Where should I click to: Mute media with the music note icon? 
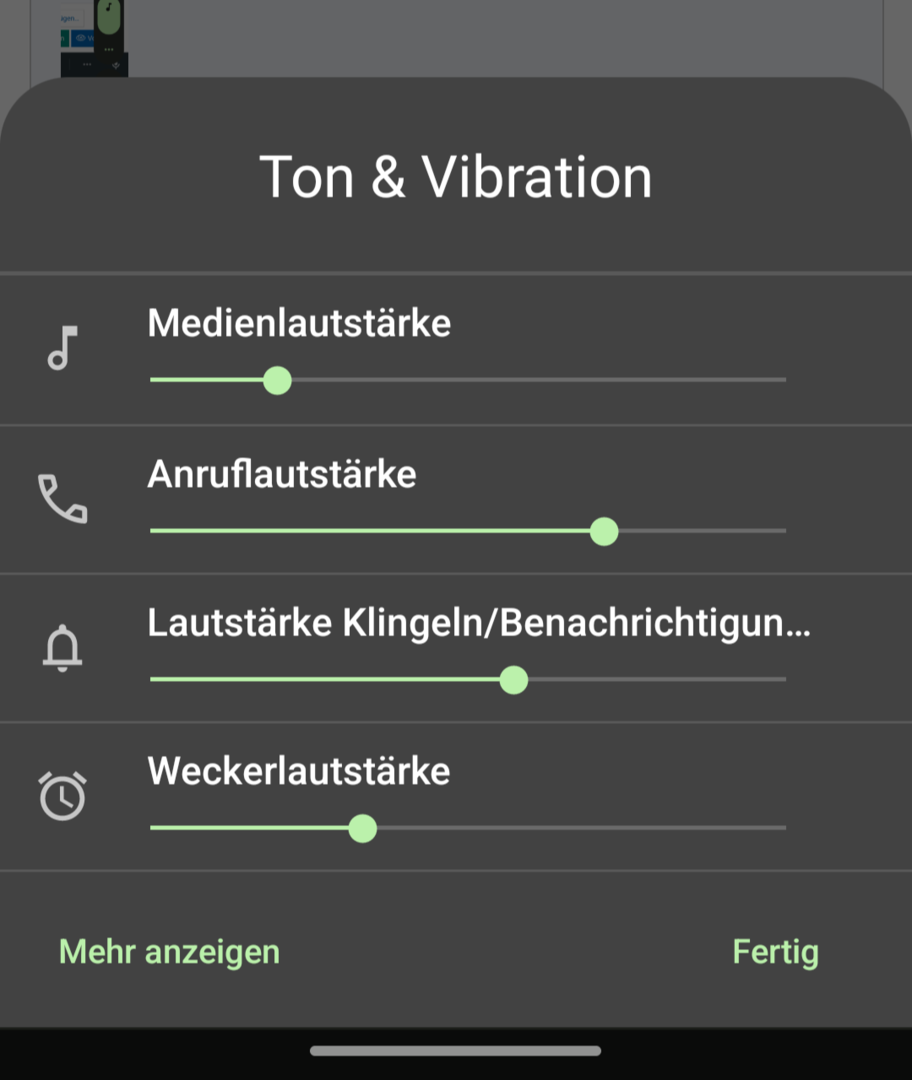tap(62, 349)
